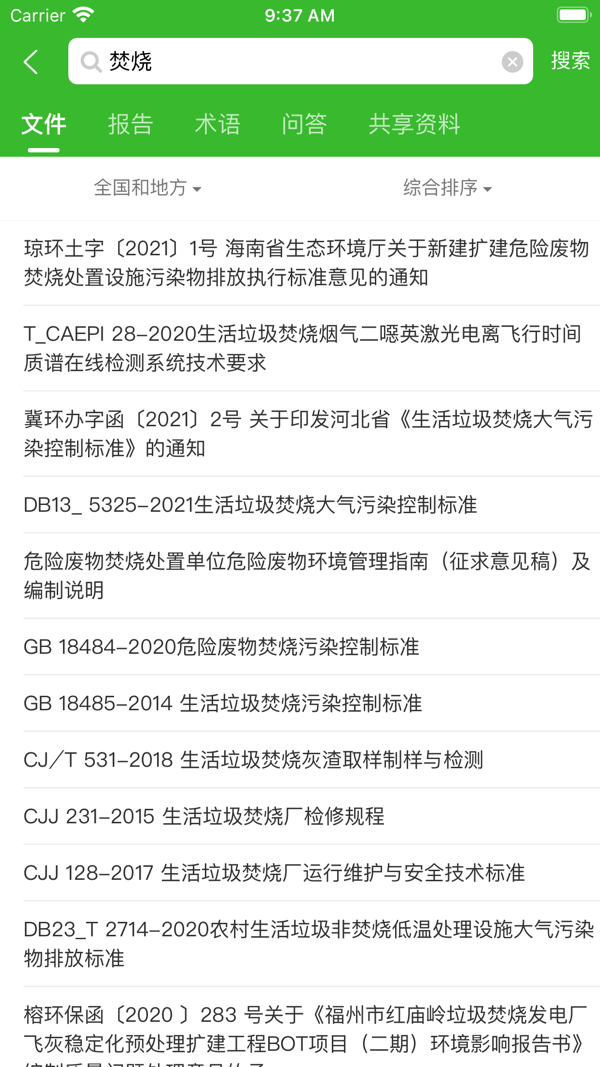Open CJJ 128-2017 运行维护 standard
Image resolution: width=600 pixels, height=1067 pixels.
(x=274, y=873)
